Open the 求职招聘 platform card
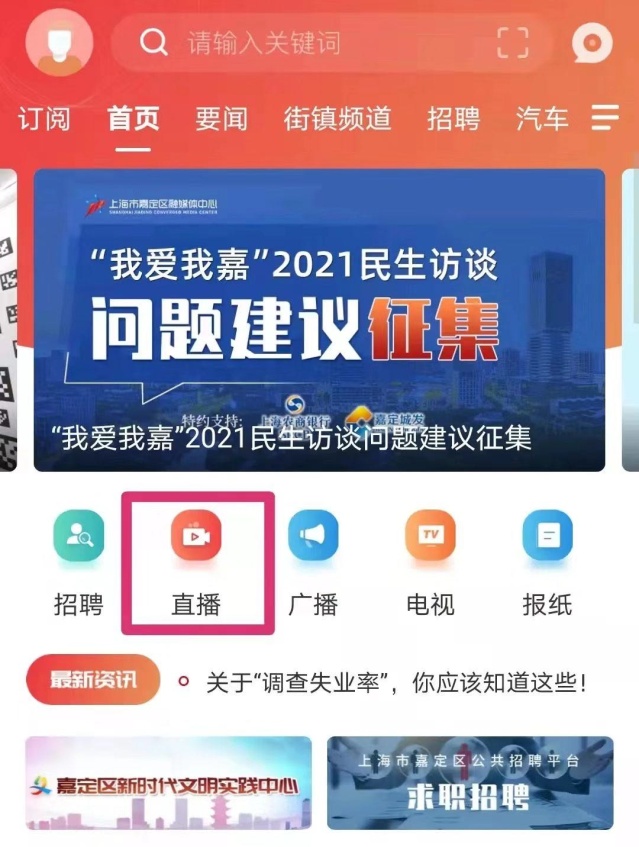 pyautogui.click(x=470, y=784)
